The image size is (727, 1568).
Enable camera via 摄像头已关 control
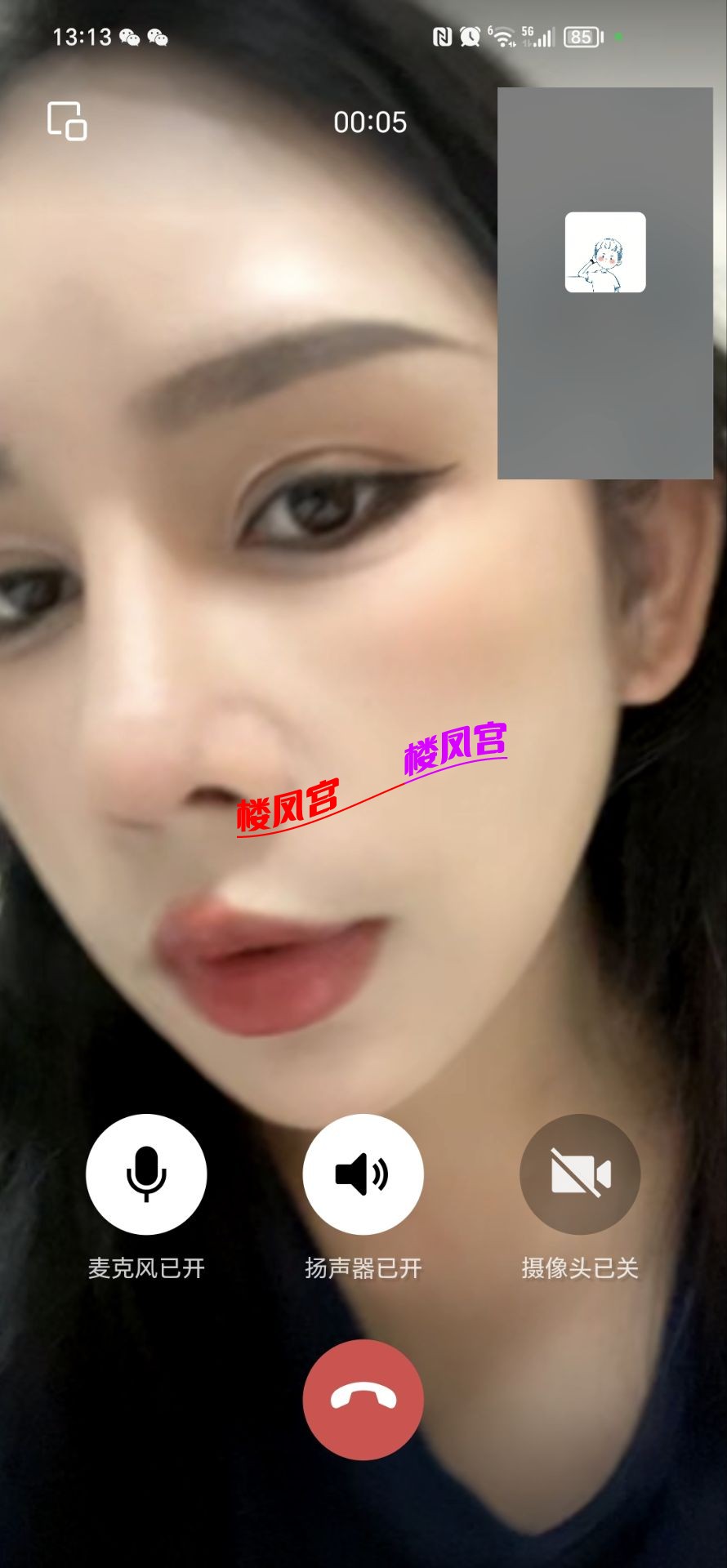tap(580, 1174)
